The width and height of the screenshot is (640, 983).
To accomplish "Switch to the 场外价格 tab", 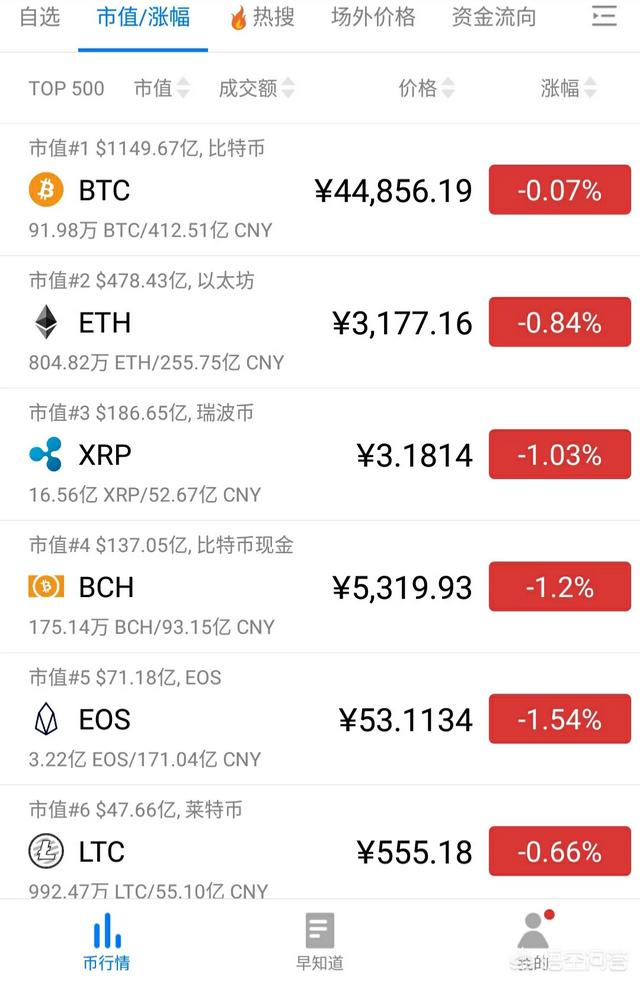I will tap(373, 18).
